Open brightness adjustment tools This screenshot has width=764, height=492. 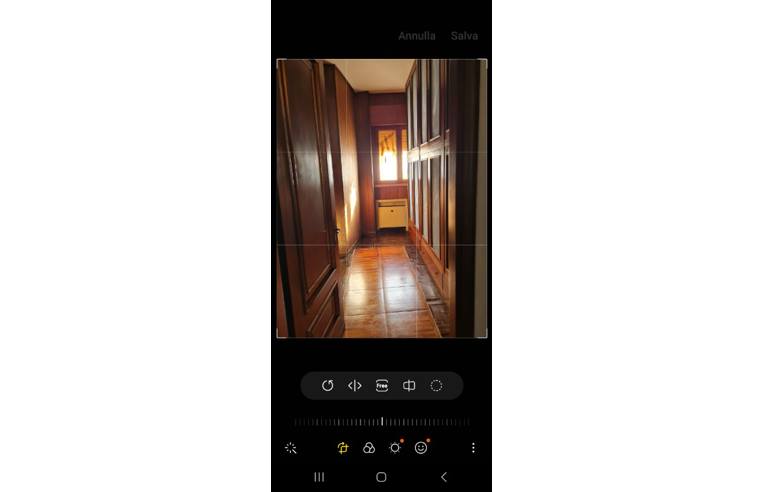395,448
